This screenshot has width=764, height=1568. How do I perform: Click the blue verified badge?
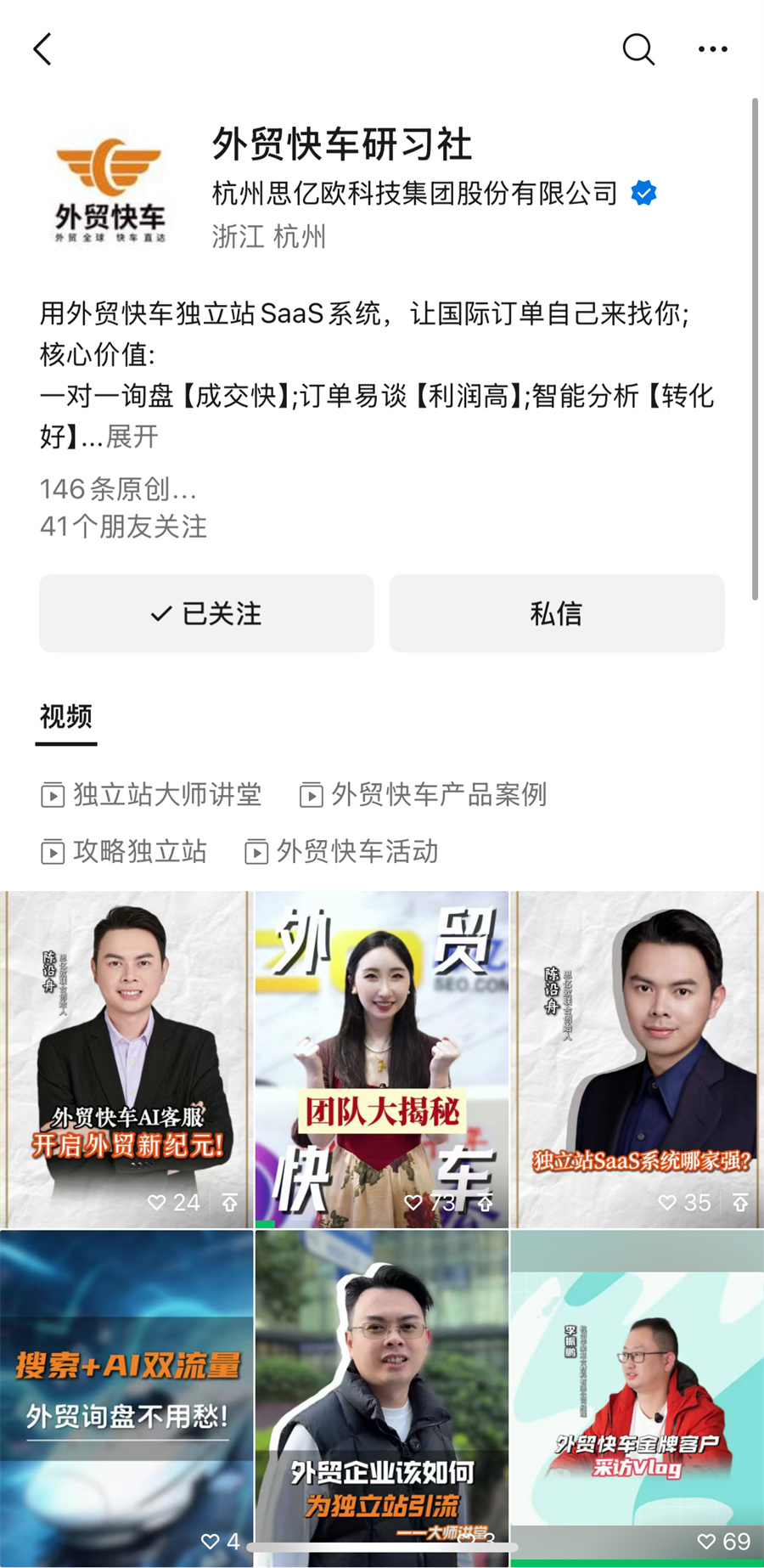coord(643,193)
